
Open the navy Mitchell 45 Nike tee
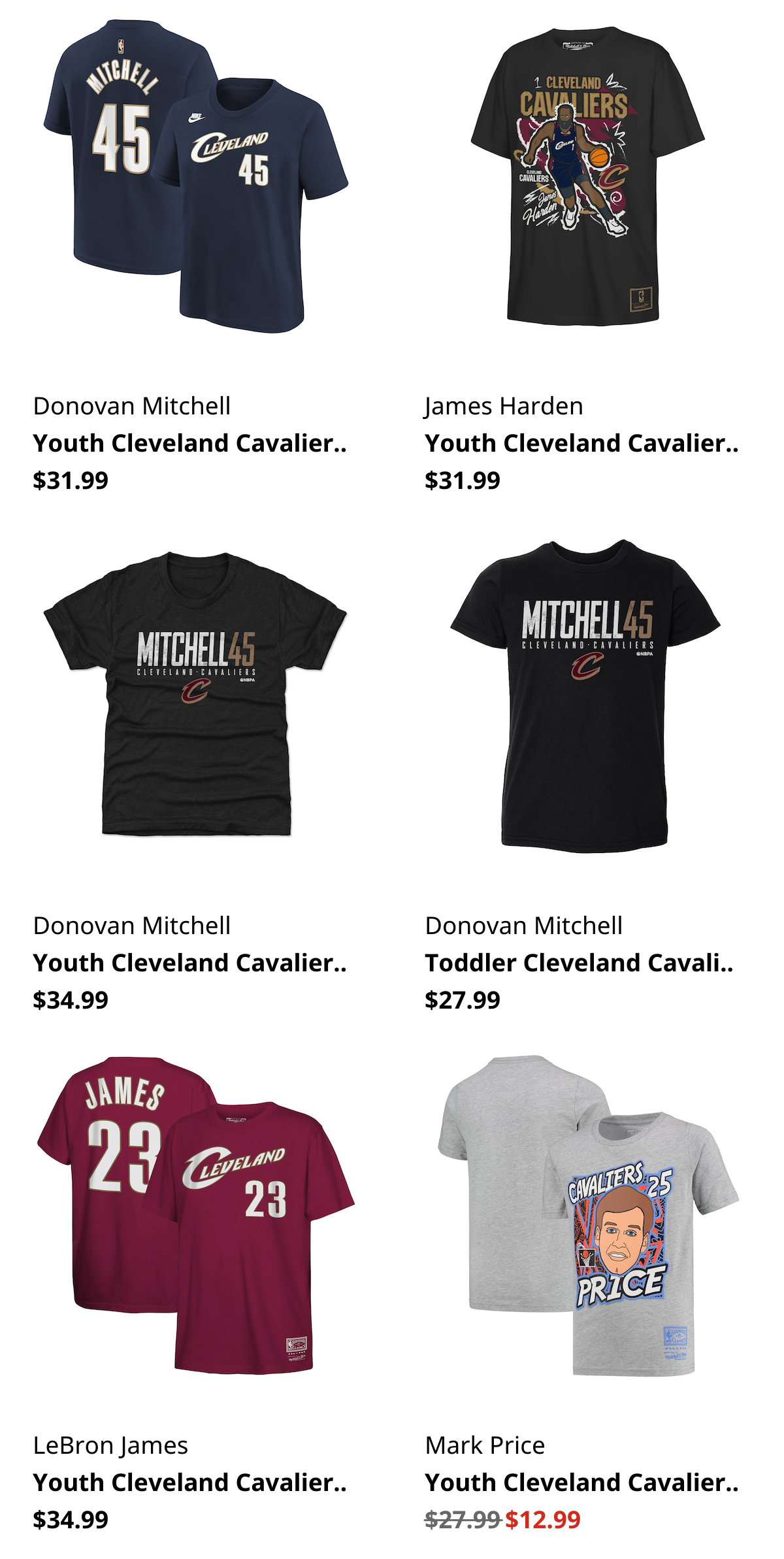click(x=196, y=176)
